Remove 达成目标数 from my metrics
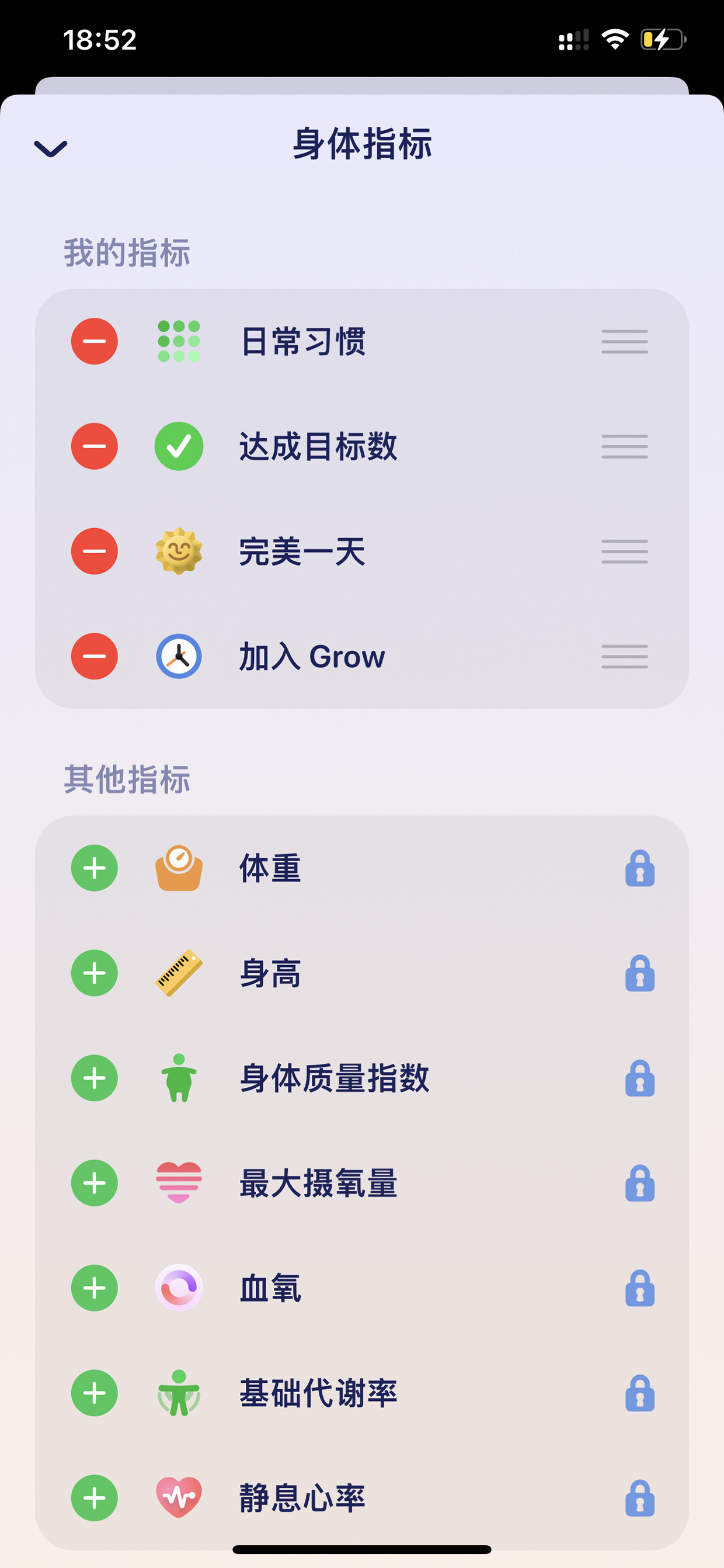This screenshot has width=724, height=1568. click(x=95, y=446)
